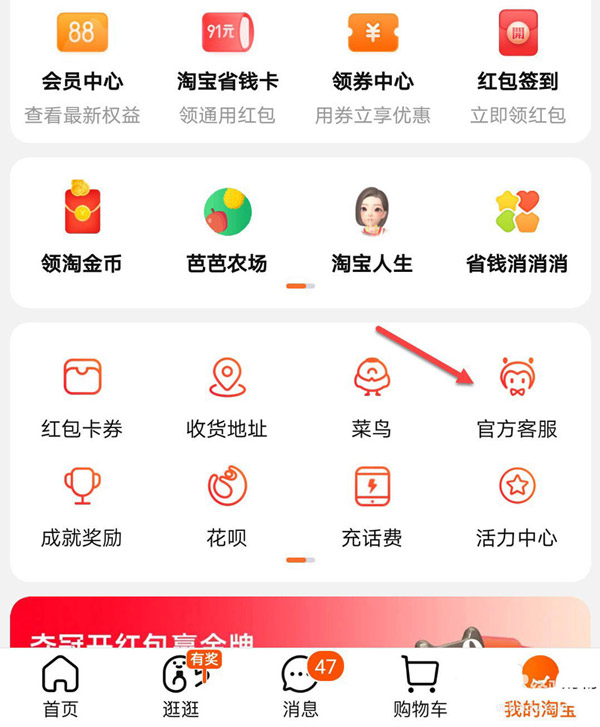
Task: Open 消息 messages tab
Action: (x=301, y=688)
